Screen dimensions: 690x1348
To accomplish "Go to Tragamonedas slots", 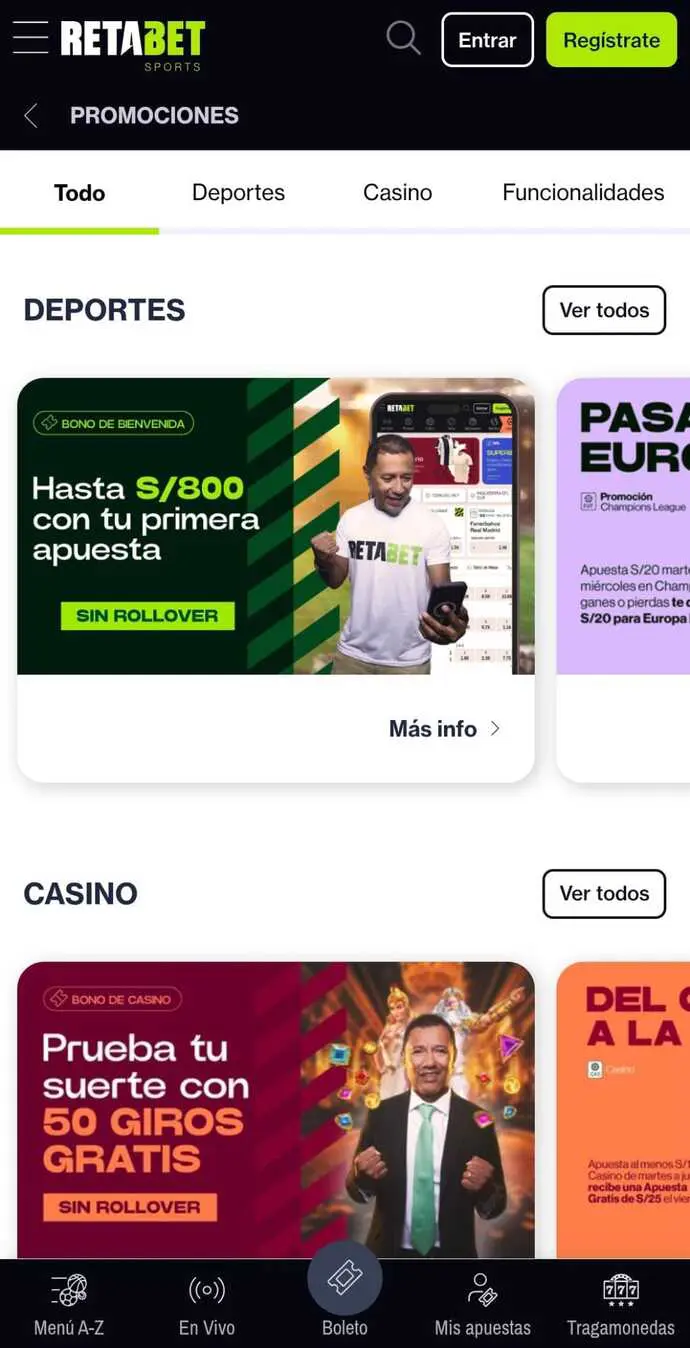I will (x=620, y=1303).
